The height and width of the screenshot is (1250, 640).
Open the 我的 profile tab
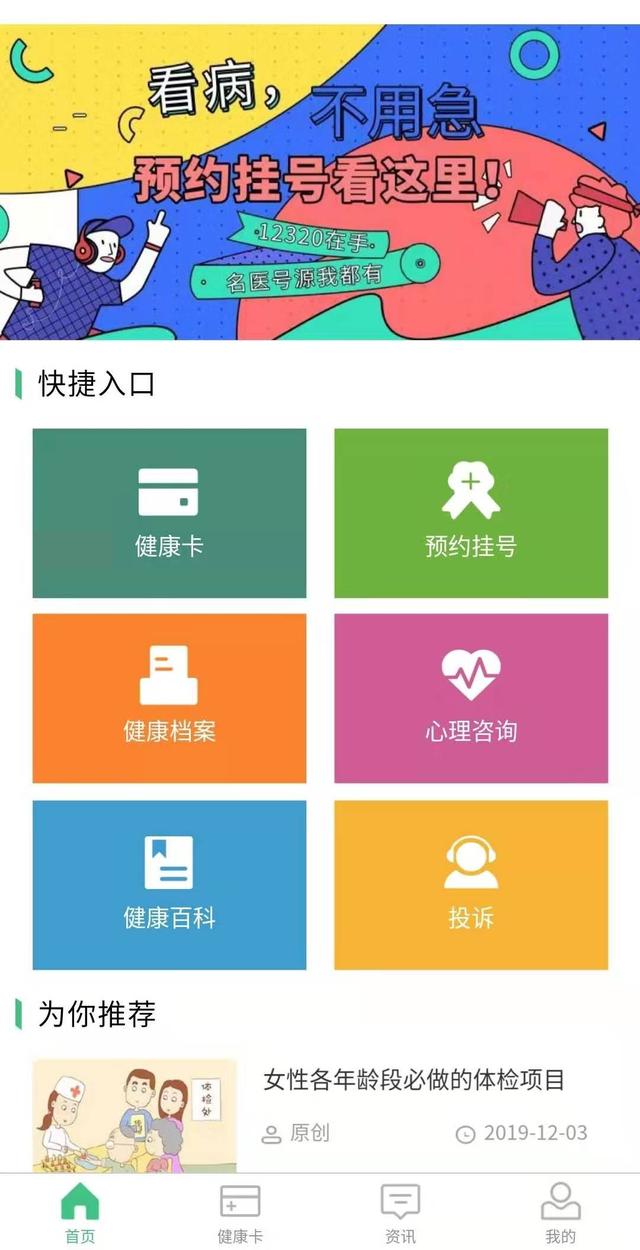click(560, 1213)
